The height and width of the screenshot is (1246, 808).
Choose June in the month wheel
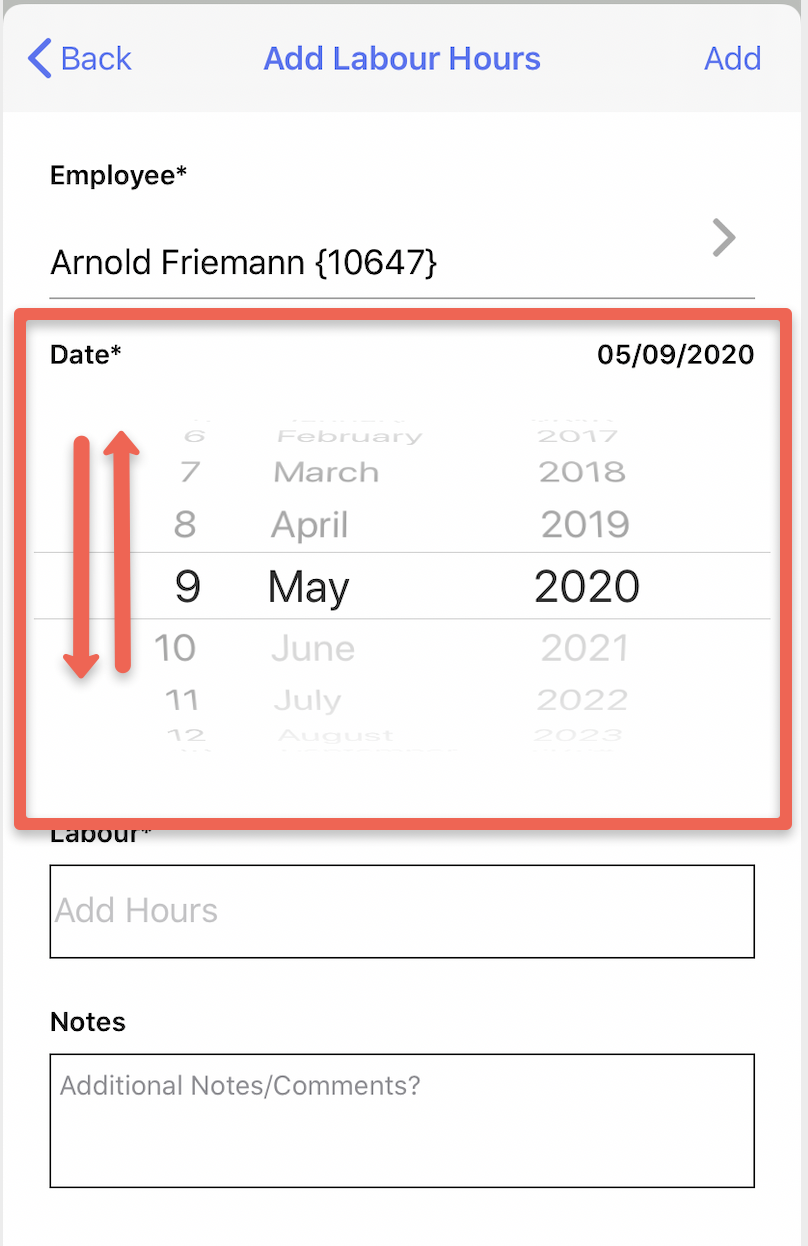pyautogui.click(x=313, y=648)
